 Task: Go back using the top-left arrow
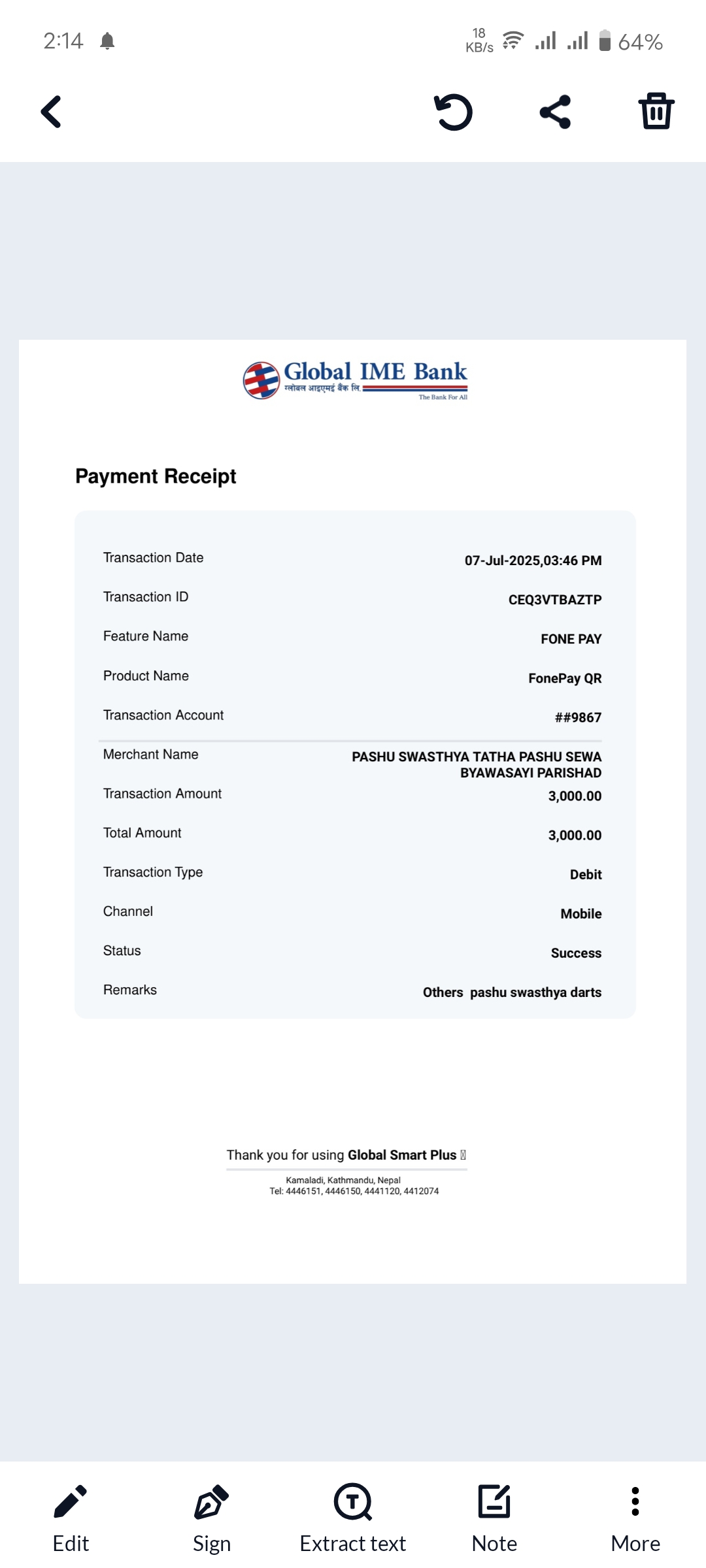tap(51, 112)
